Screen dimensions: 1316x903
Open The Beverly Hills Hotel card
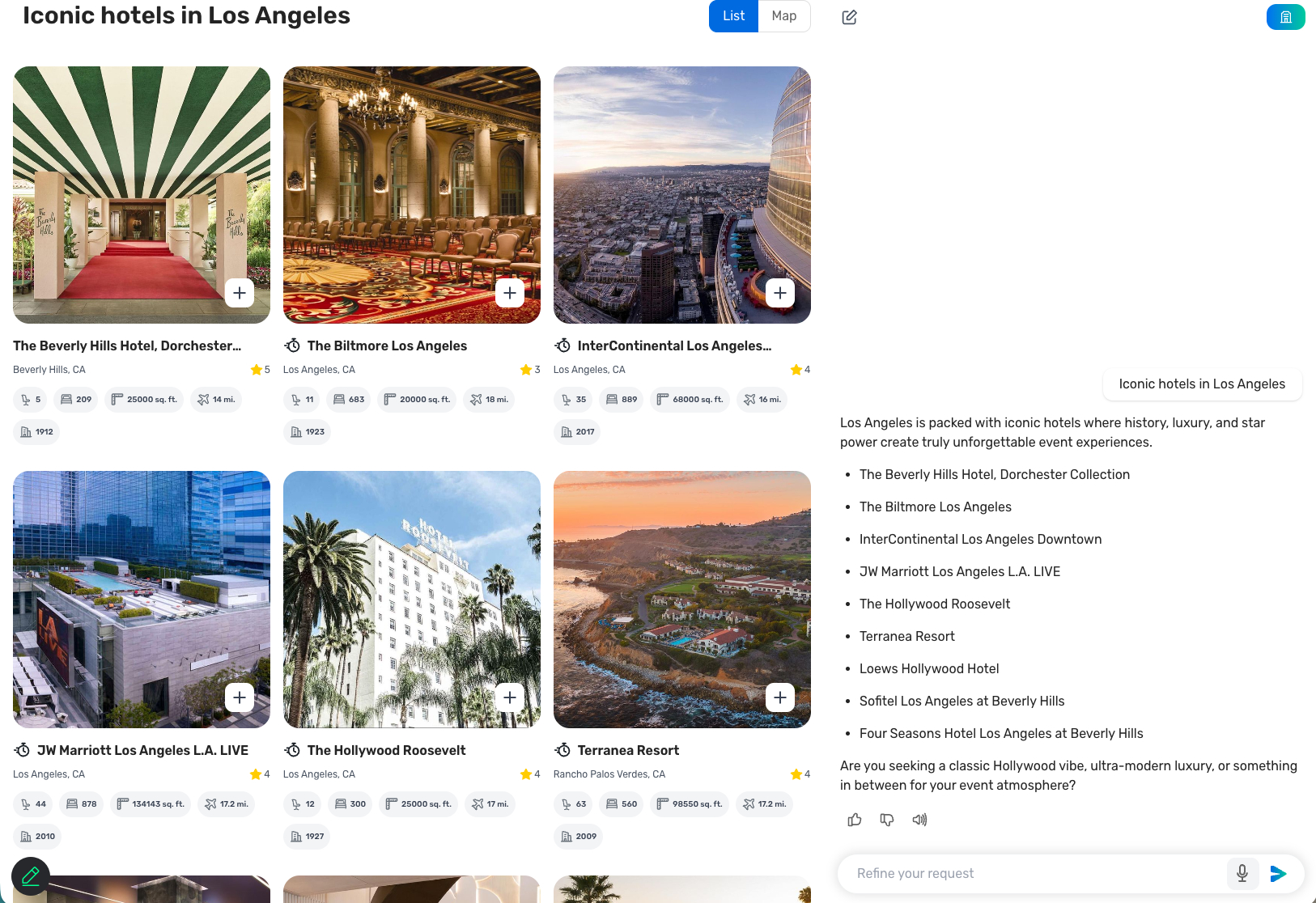(127, 346)
